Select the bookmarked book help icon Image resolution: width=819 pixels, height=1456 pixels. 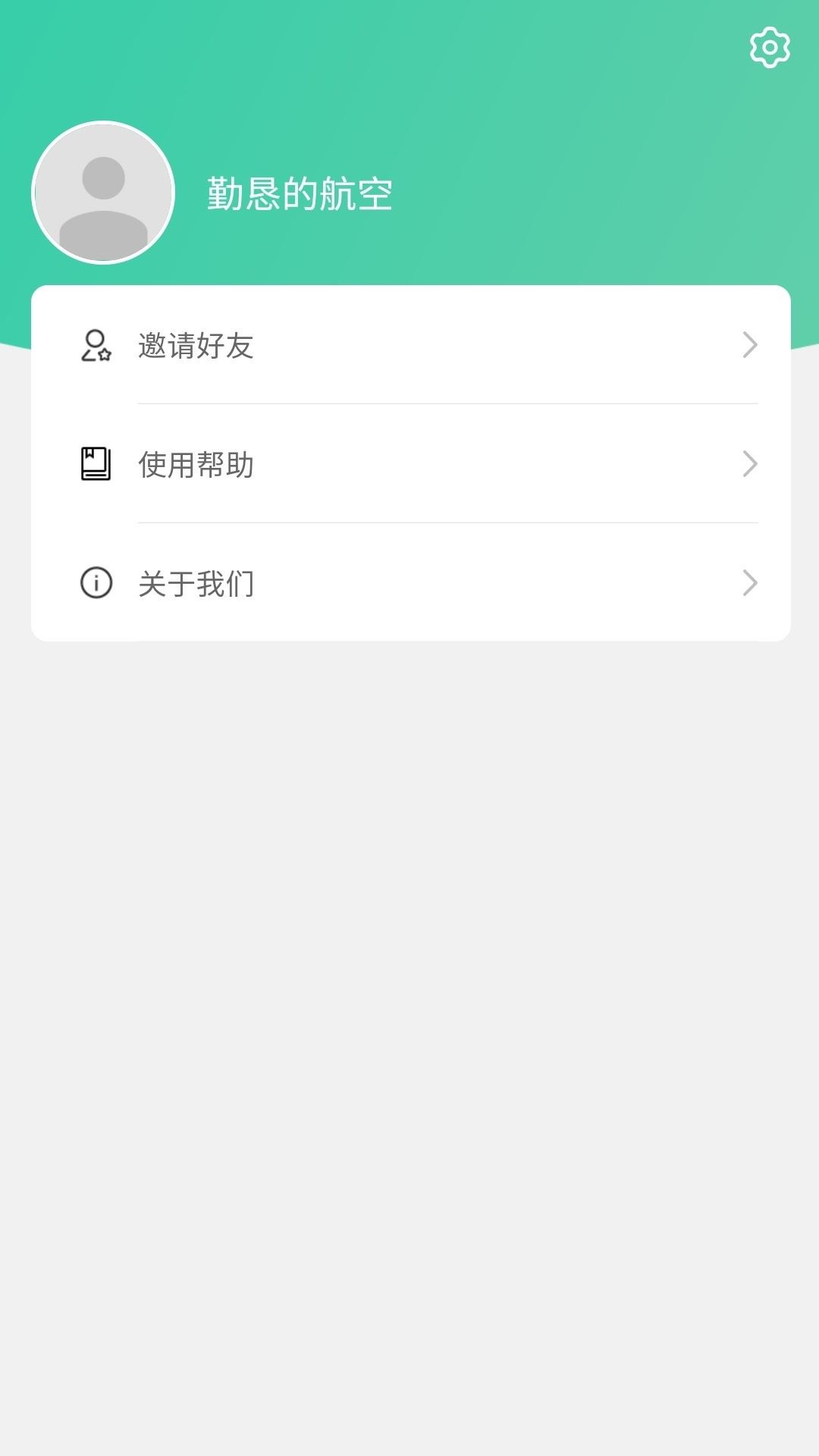tap(94, 464)
